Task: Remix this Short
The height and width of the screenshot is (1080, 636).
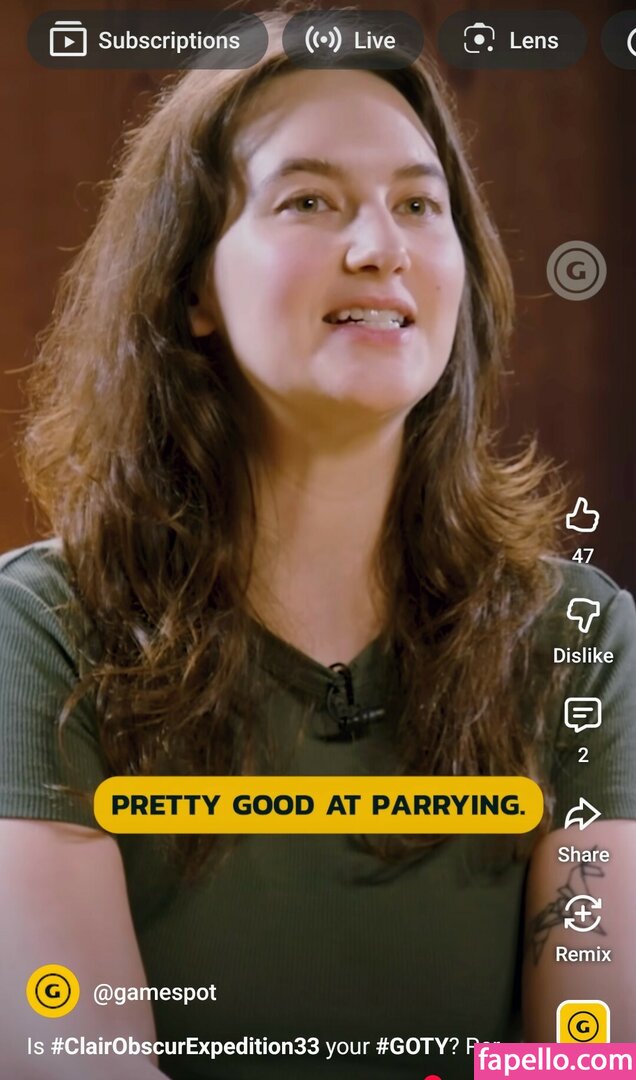Action: point(582,915)
